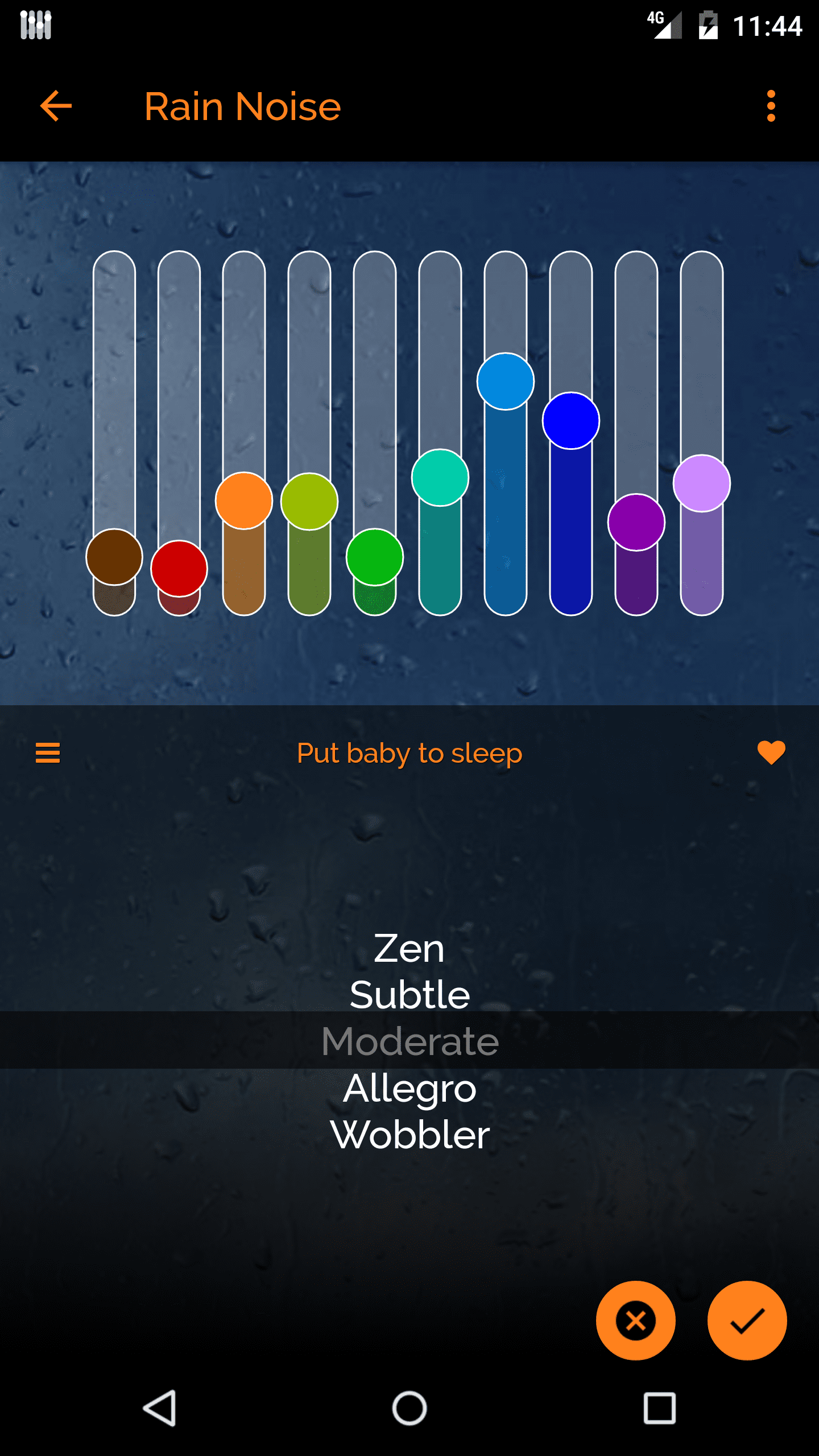
Task: Tap the lavender slider knob
Action: pyautogui.click(x=701, y=483)
